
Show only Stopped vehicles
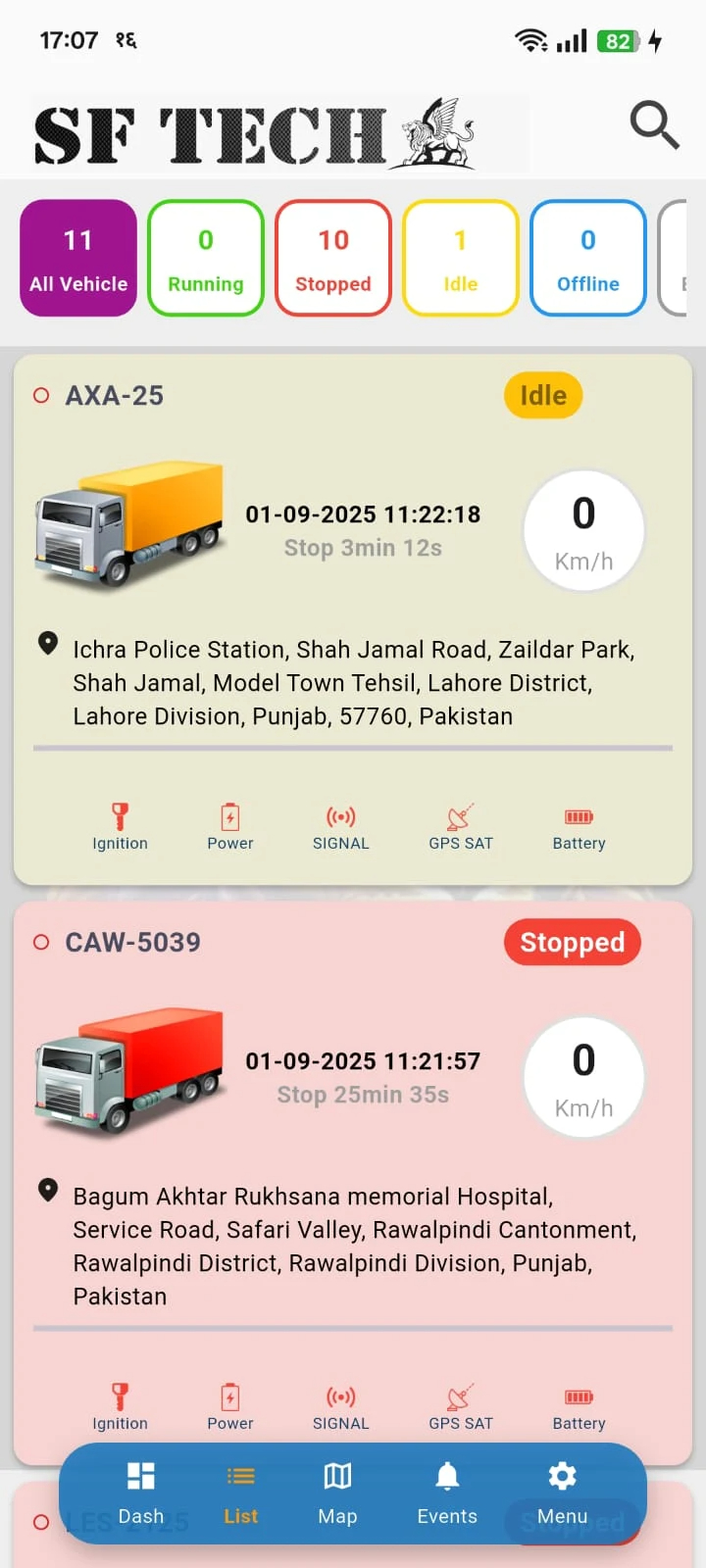(333, 259)
